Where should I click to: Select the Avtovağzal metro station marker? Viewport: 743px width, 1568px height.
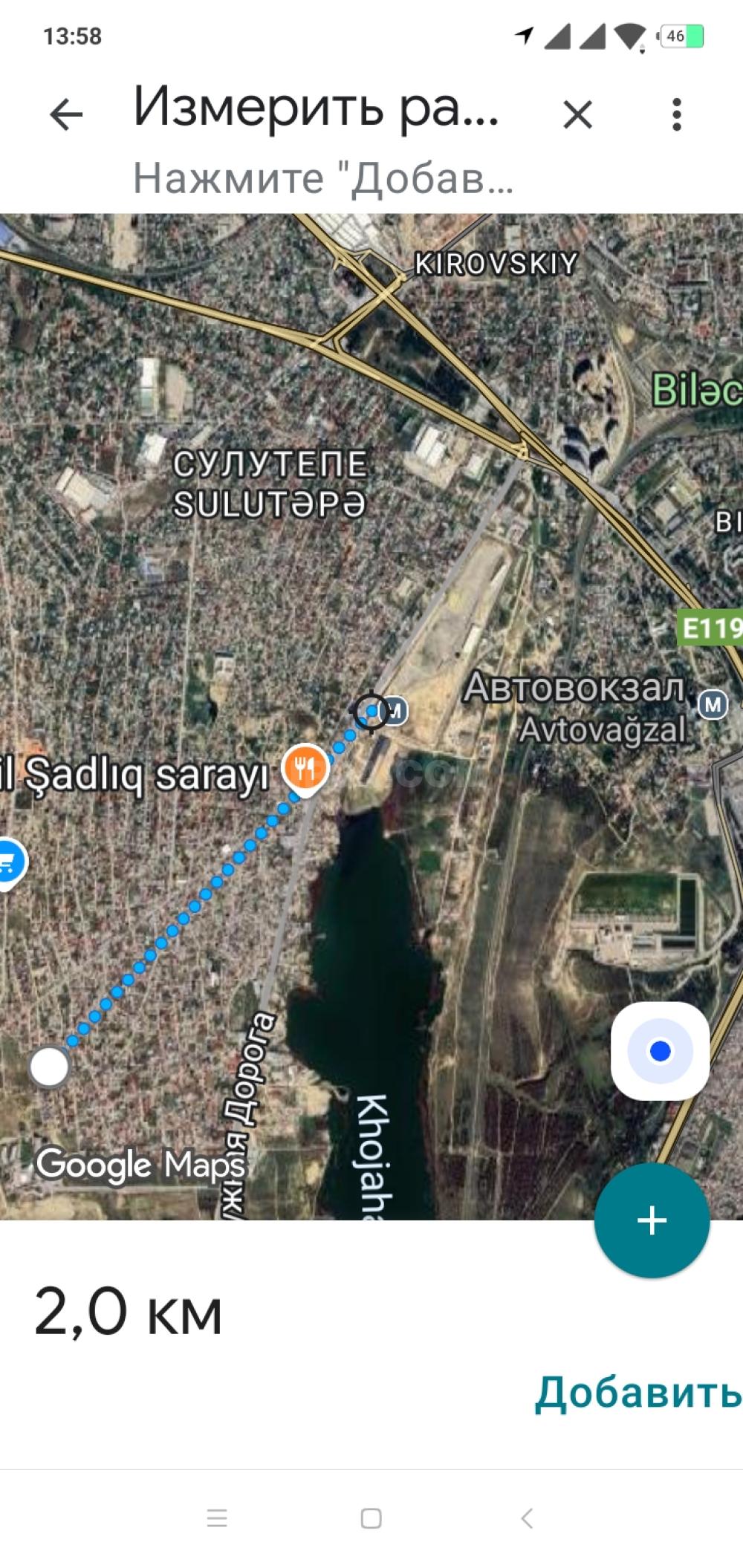click(713, 703)
